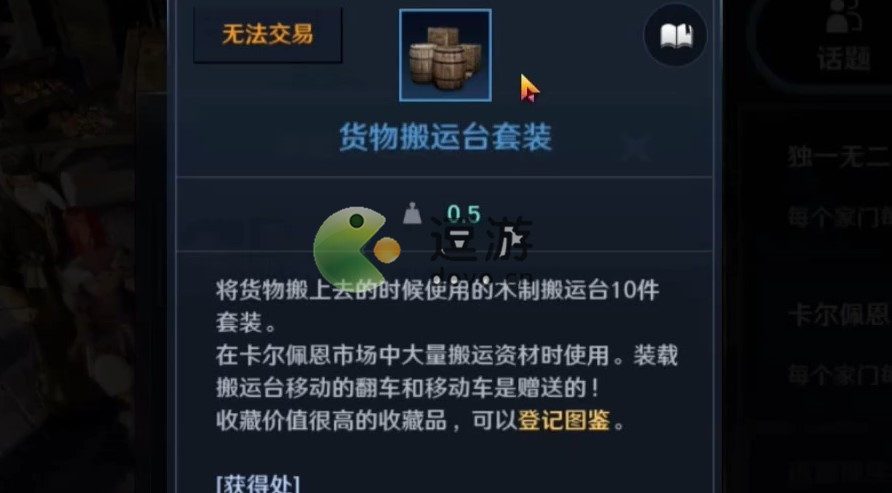Tap the 货物搬运台套装 barrel item icon

445,55
